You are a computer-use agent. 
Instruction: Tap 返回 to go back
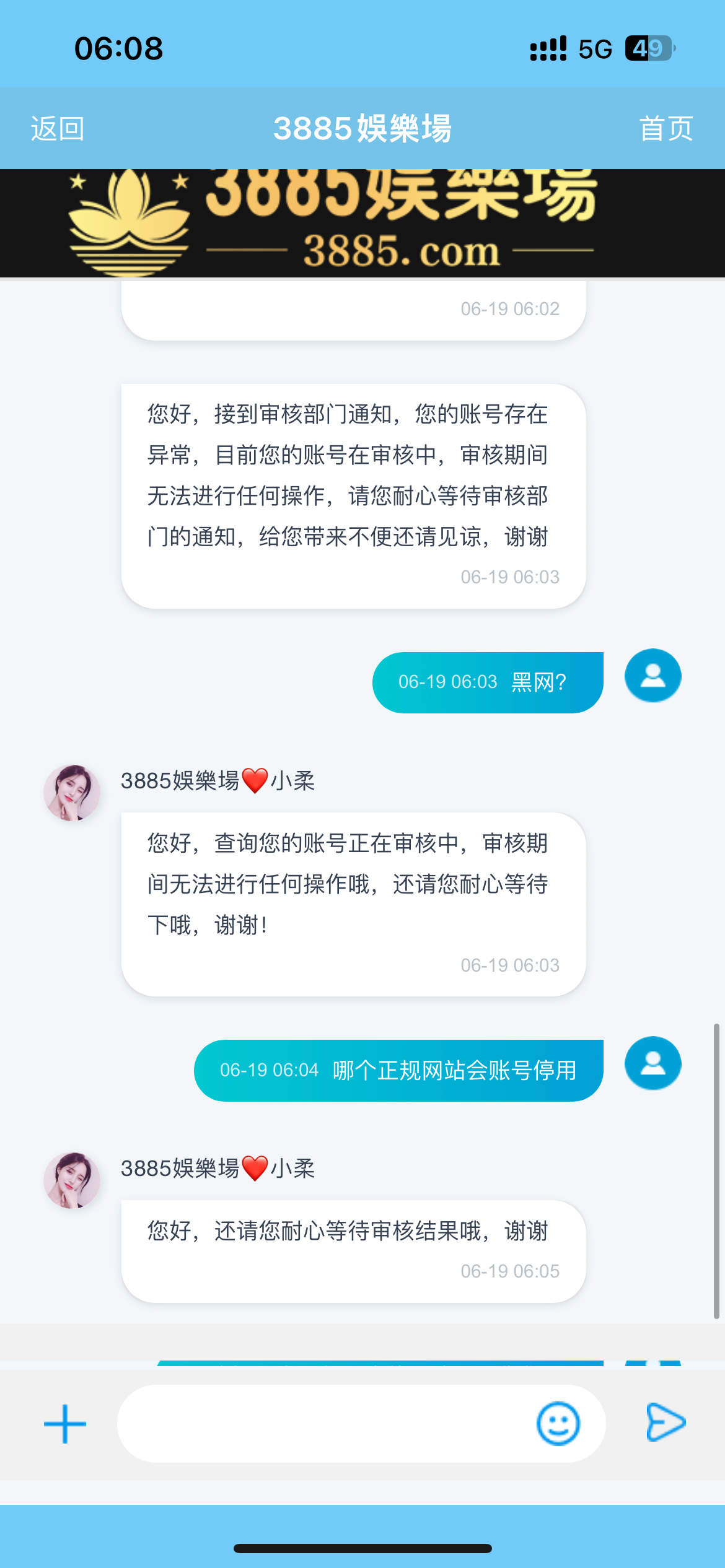click(x=58, y=129)
